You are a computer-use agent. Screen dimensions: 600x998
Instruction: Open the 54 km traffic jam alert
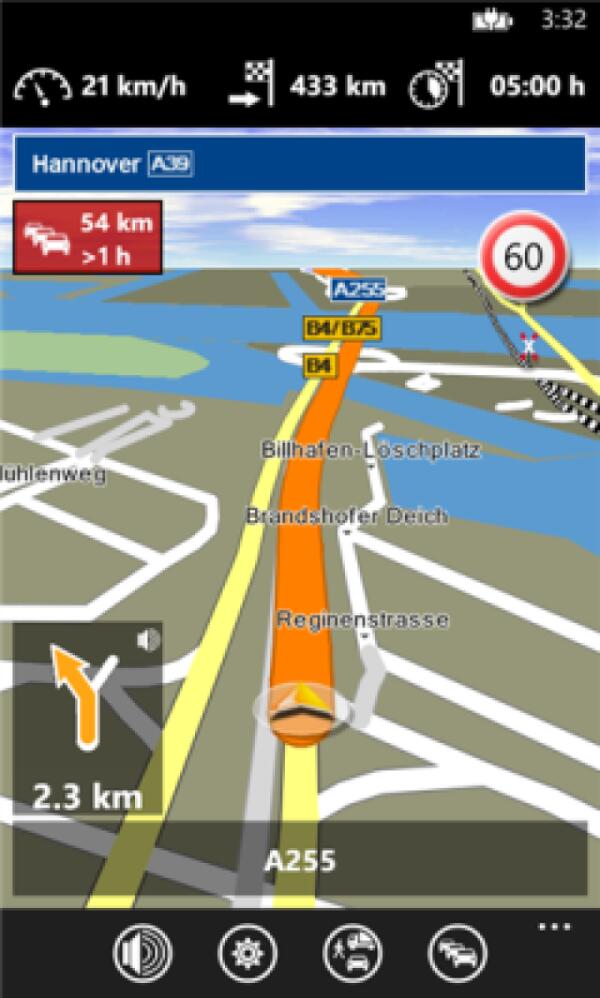coord(87,237)
